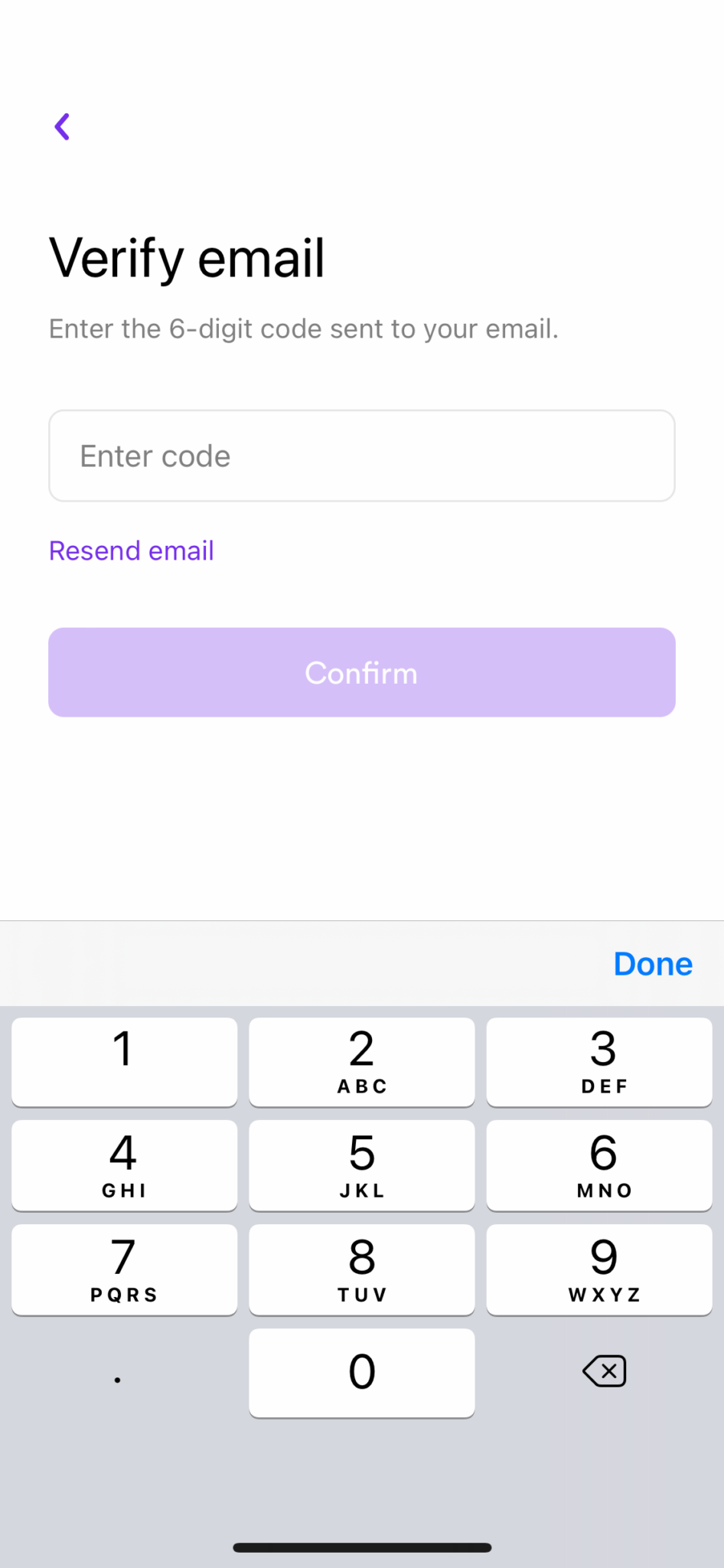Tap Done on the keyboard toolbar
This screenshot has width=724, height=1568.
(652, 964)
